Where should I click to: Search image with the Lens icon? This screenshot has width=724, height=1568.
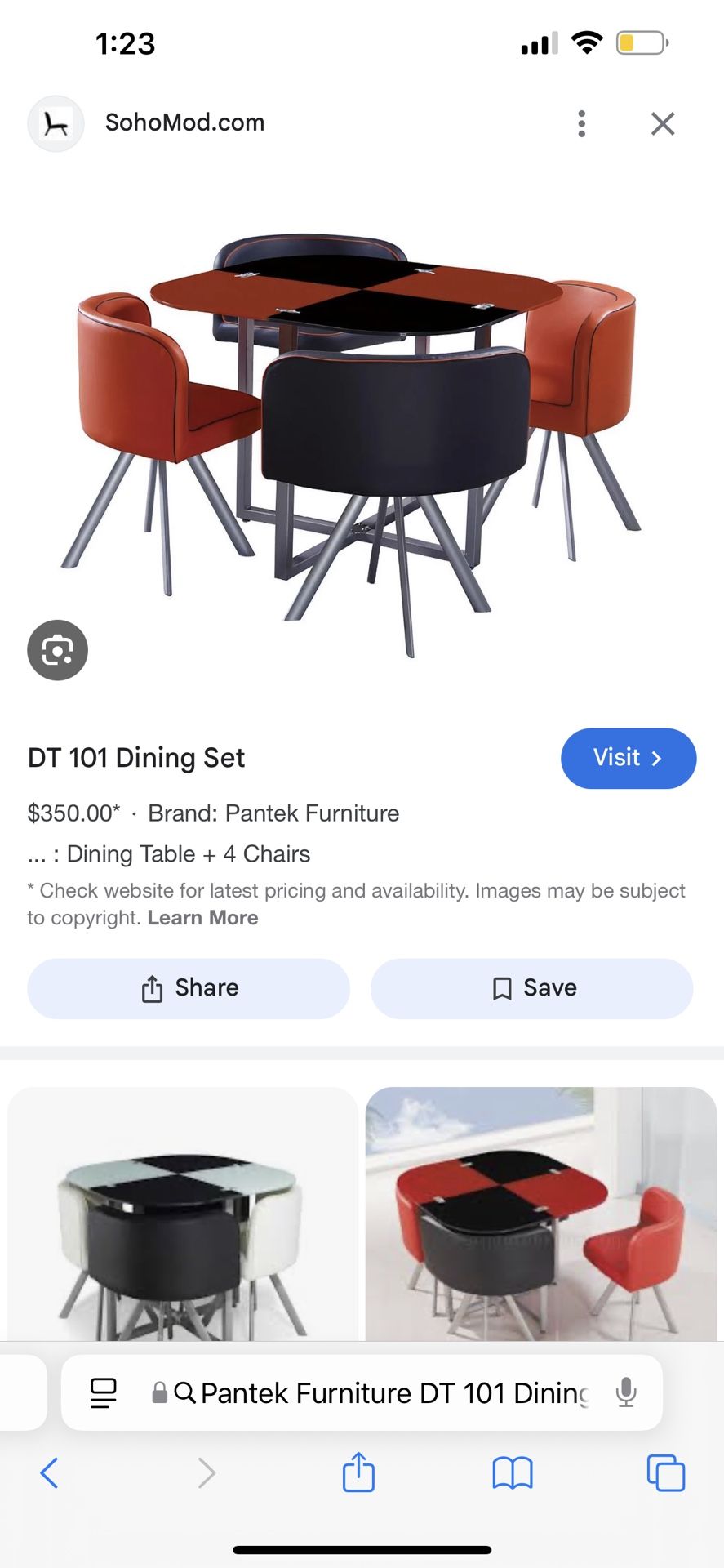pos(57,650)
